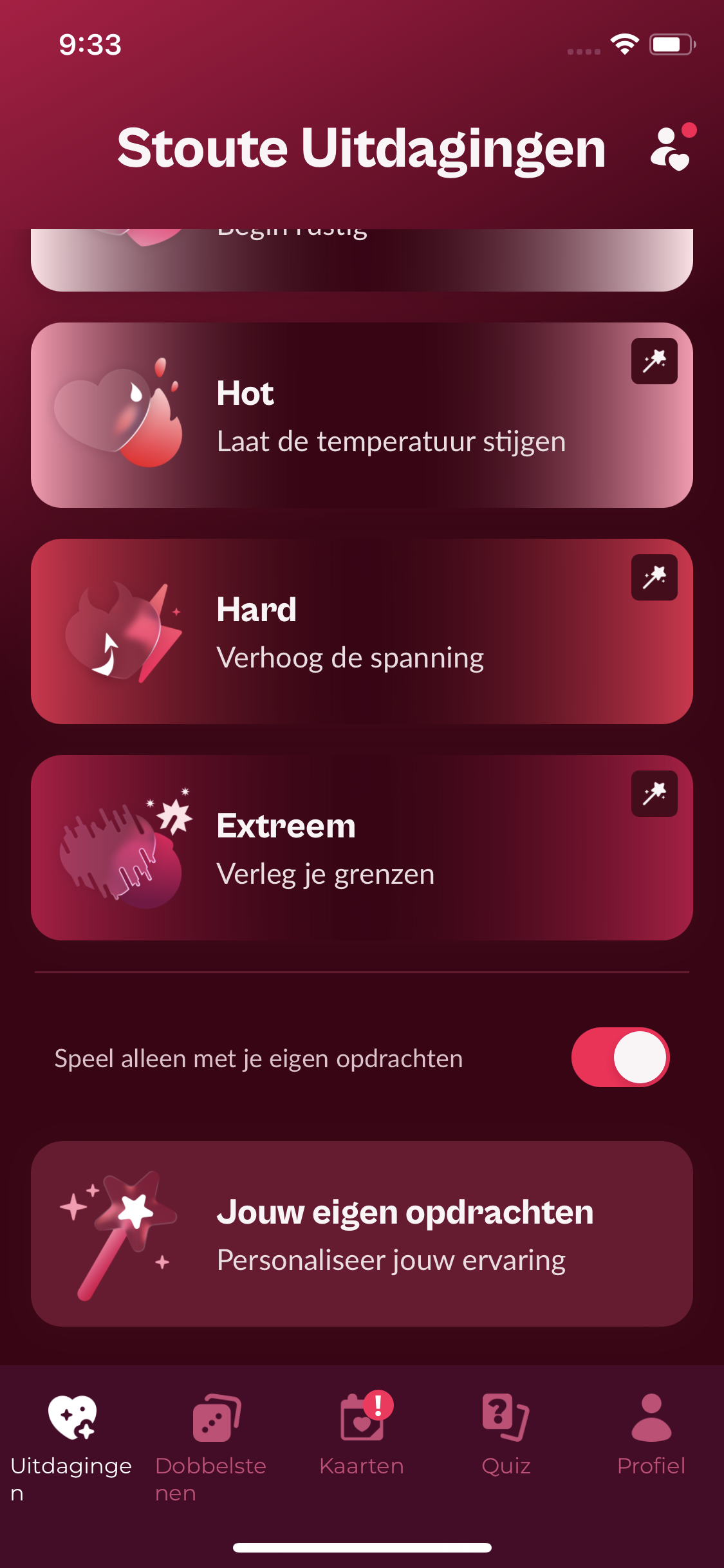
Task: Open the partner profile icon in header
Action: click(672, 147)
